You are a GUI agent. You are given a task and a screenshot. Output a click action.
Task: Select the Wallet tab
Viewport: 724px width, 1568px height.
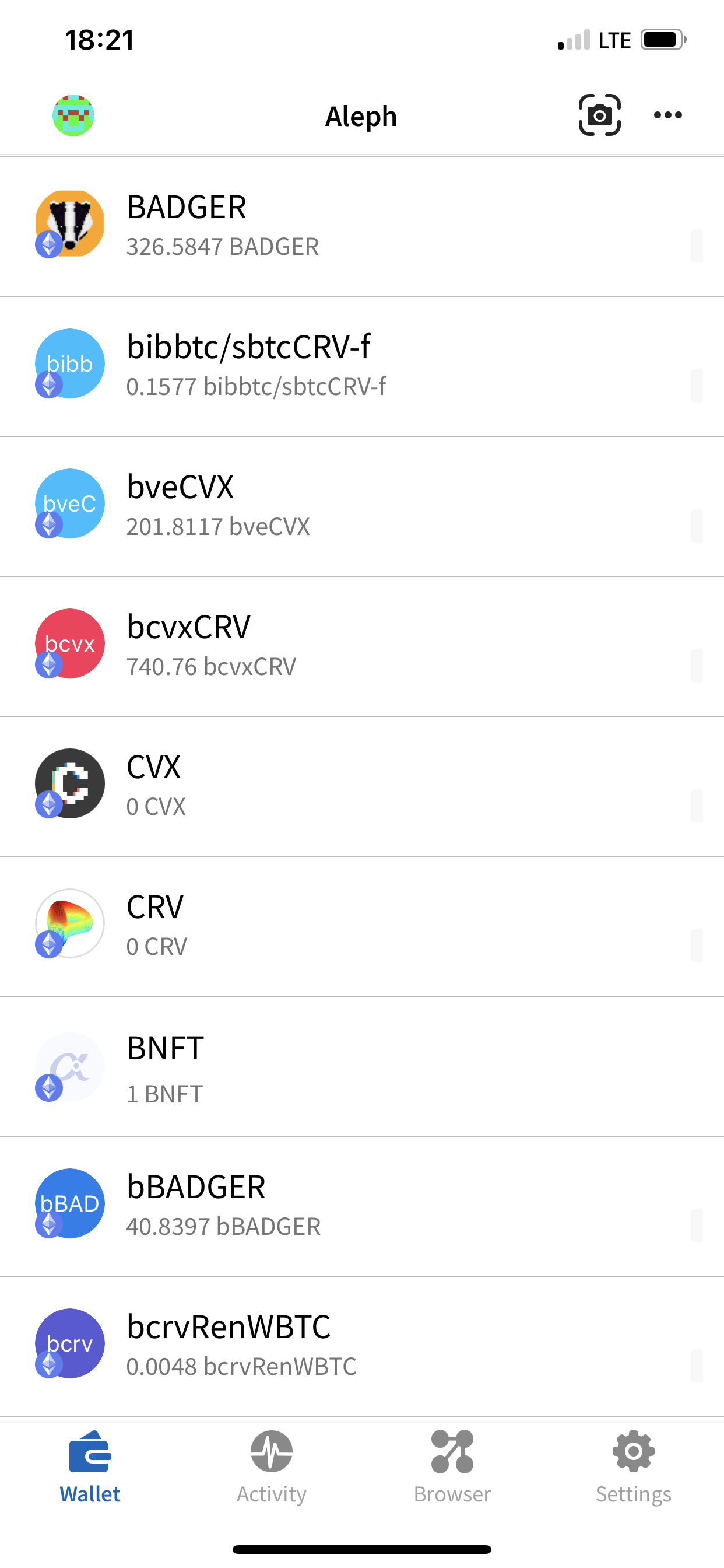(x=90, y=1467)
